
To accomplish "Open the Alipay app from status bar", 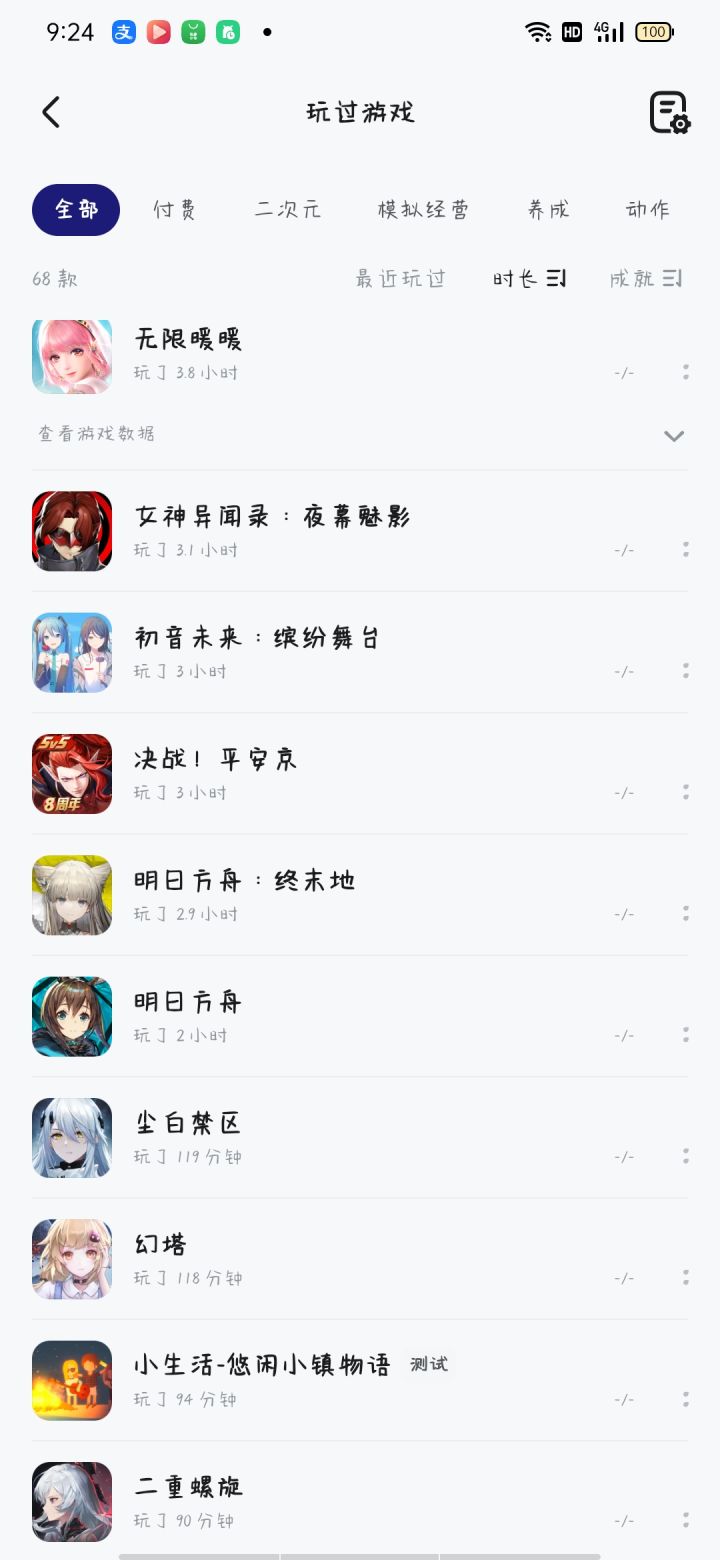I will 123,32.
